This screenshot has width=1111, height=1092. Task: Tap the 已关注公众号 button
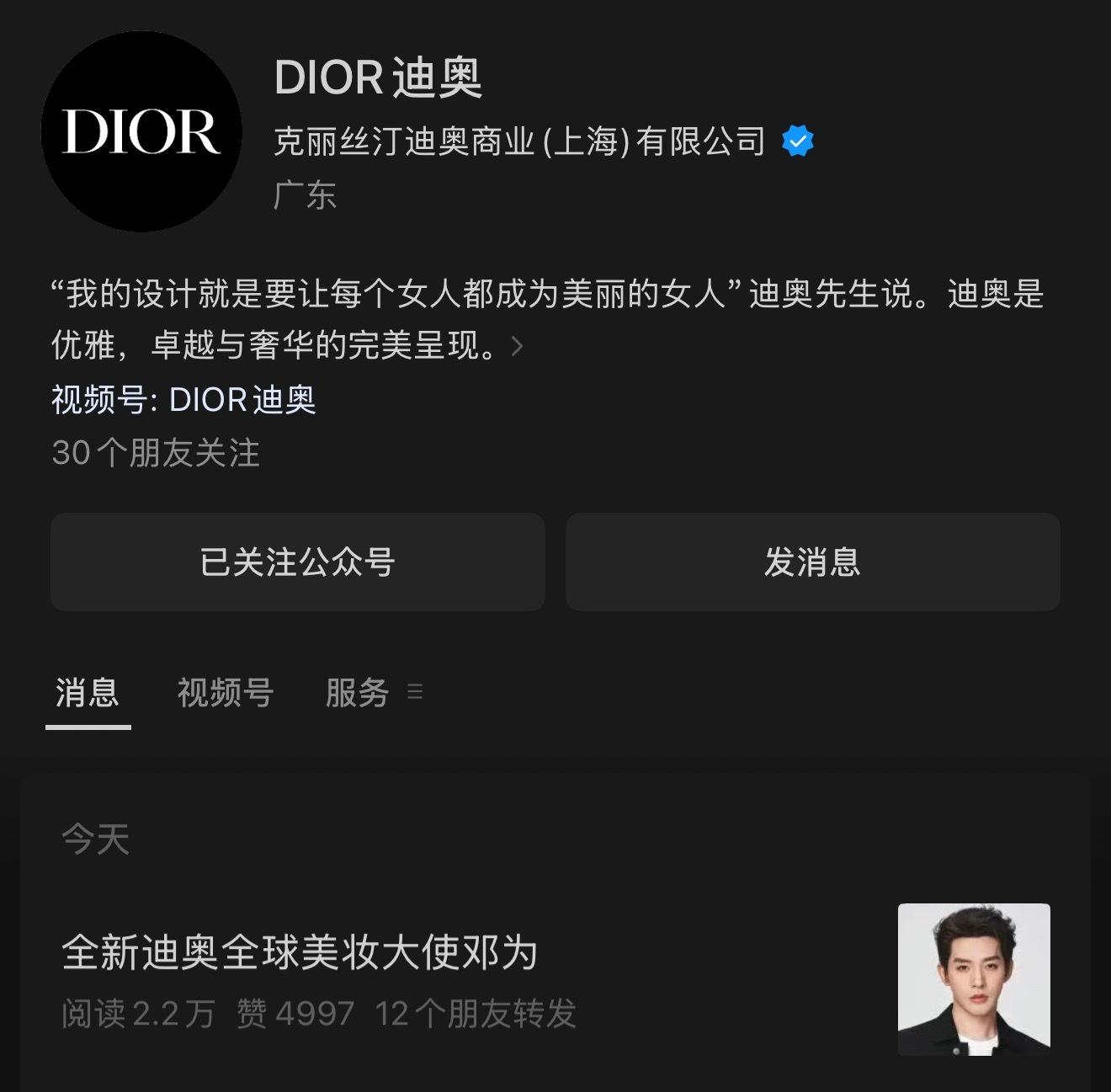pos(297,562)
